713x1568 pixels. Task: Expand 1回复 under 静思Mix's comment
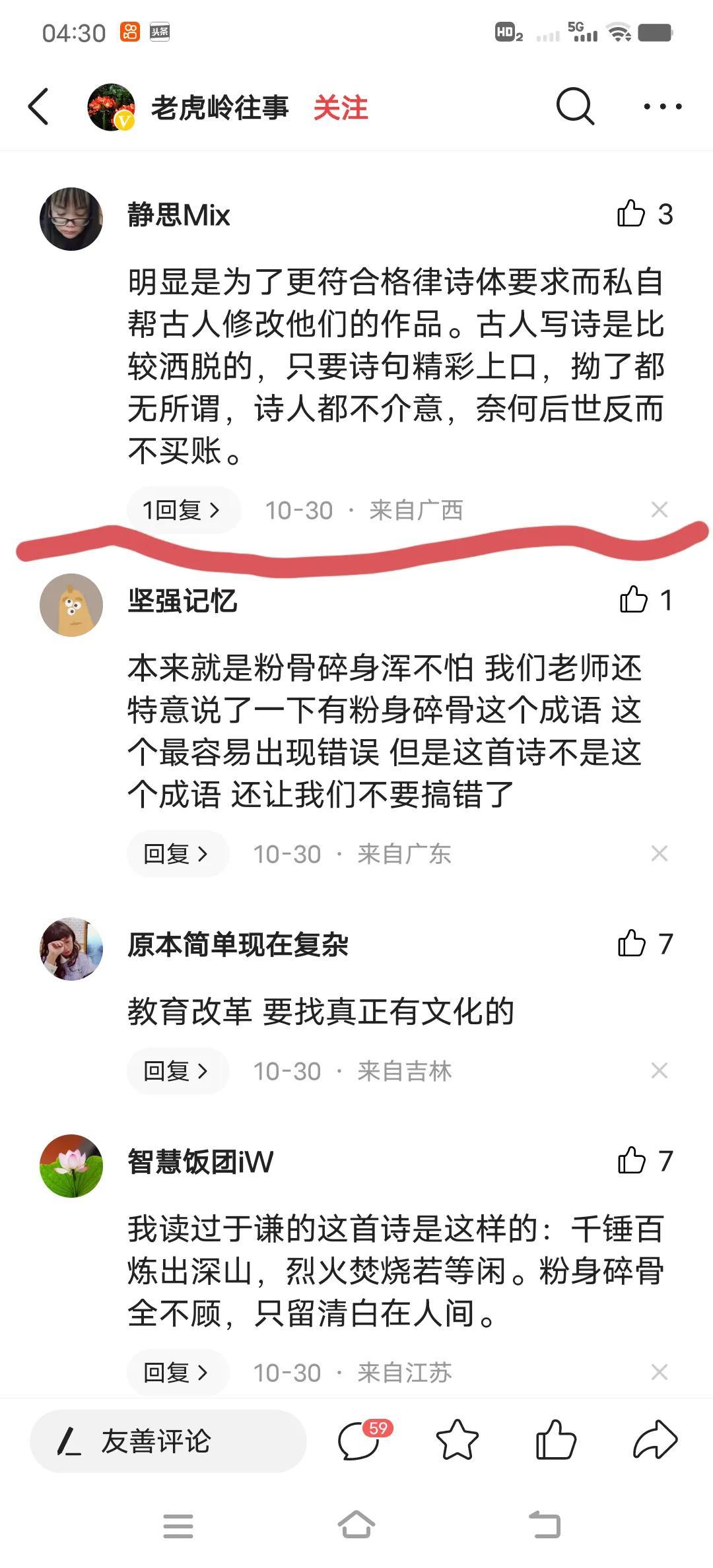[183, 510]
